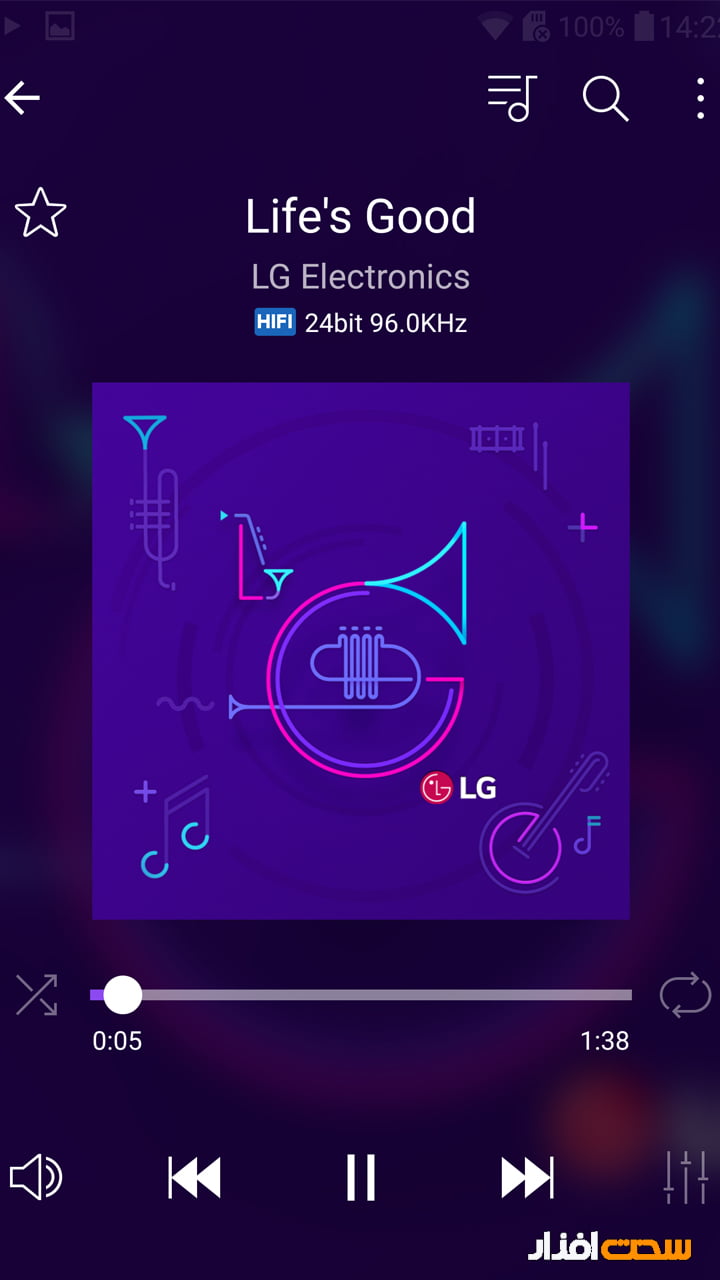Open the overflow menu with three dots
The height and width of the screenshot is (1280, 720).
(699, 98)
